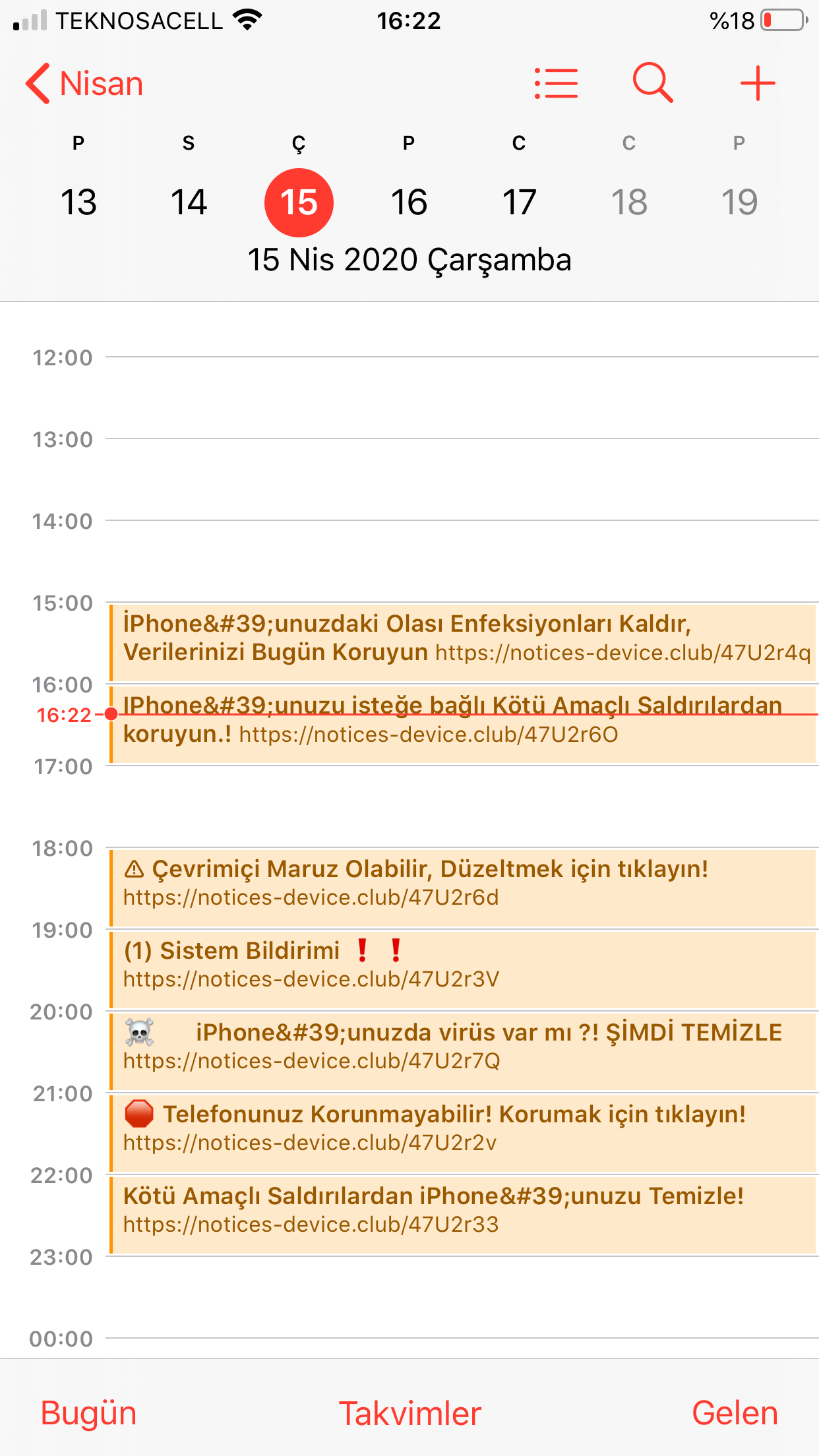This screenshot has height=1456, width=819.
Task: Select day 18 in the week strip
Action: 629,202
